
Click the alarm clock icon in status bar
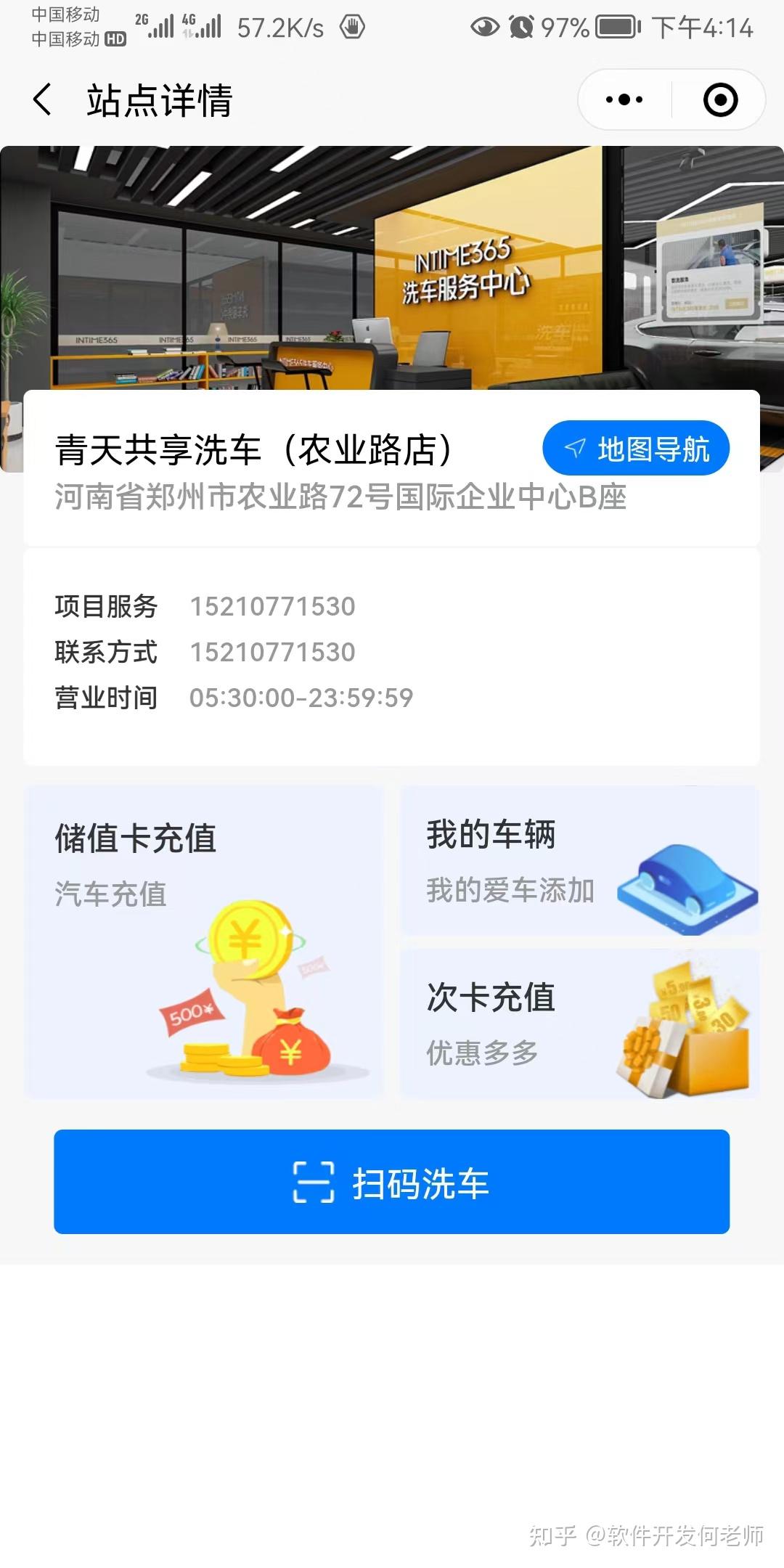click(x=519, y=28)
